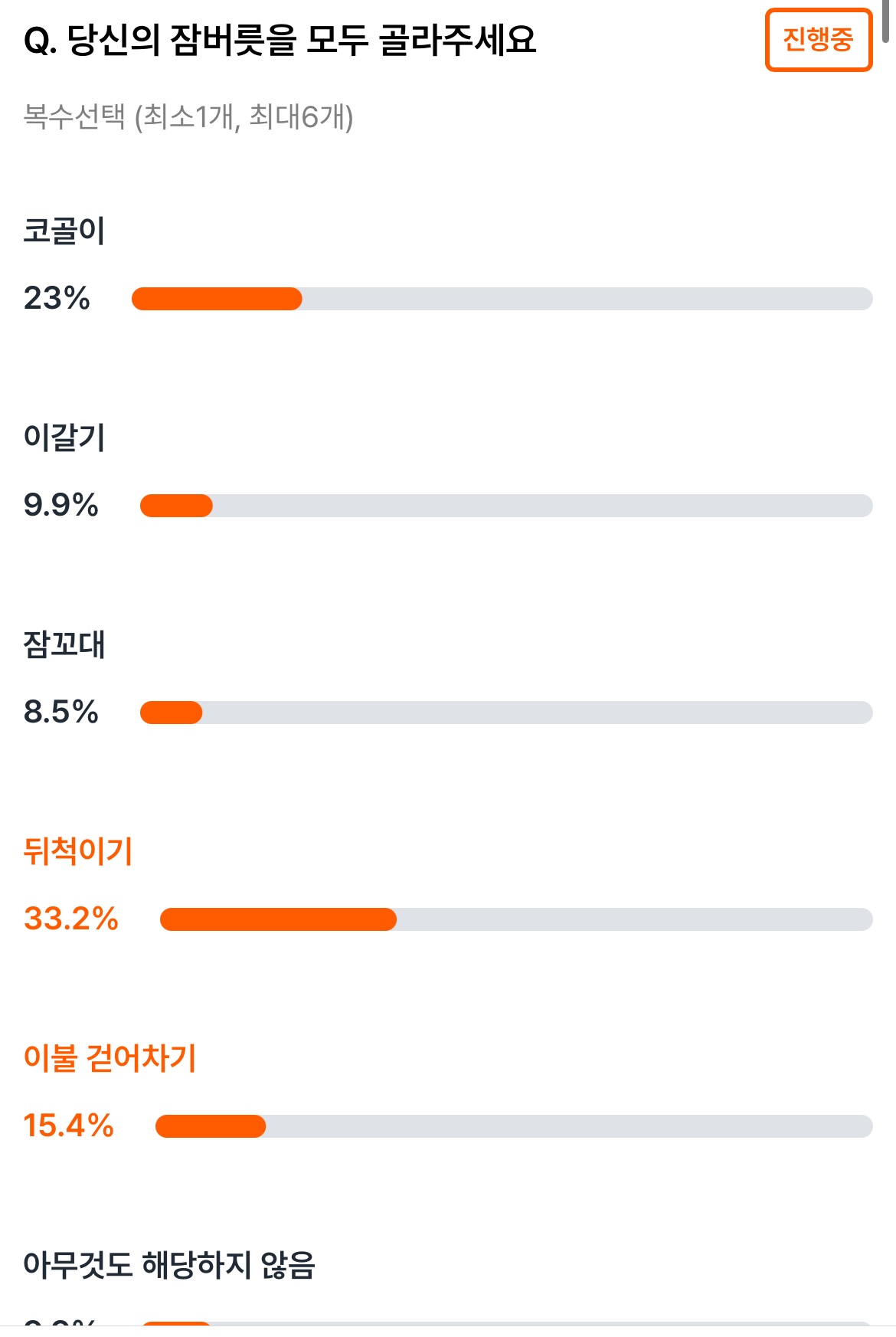The image size is (896, 1337).
Task: Deselect the 뒤척이기 option
Action: tap(448, 885)
